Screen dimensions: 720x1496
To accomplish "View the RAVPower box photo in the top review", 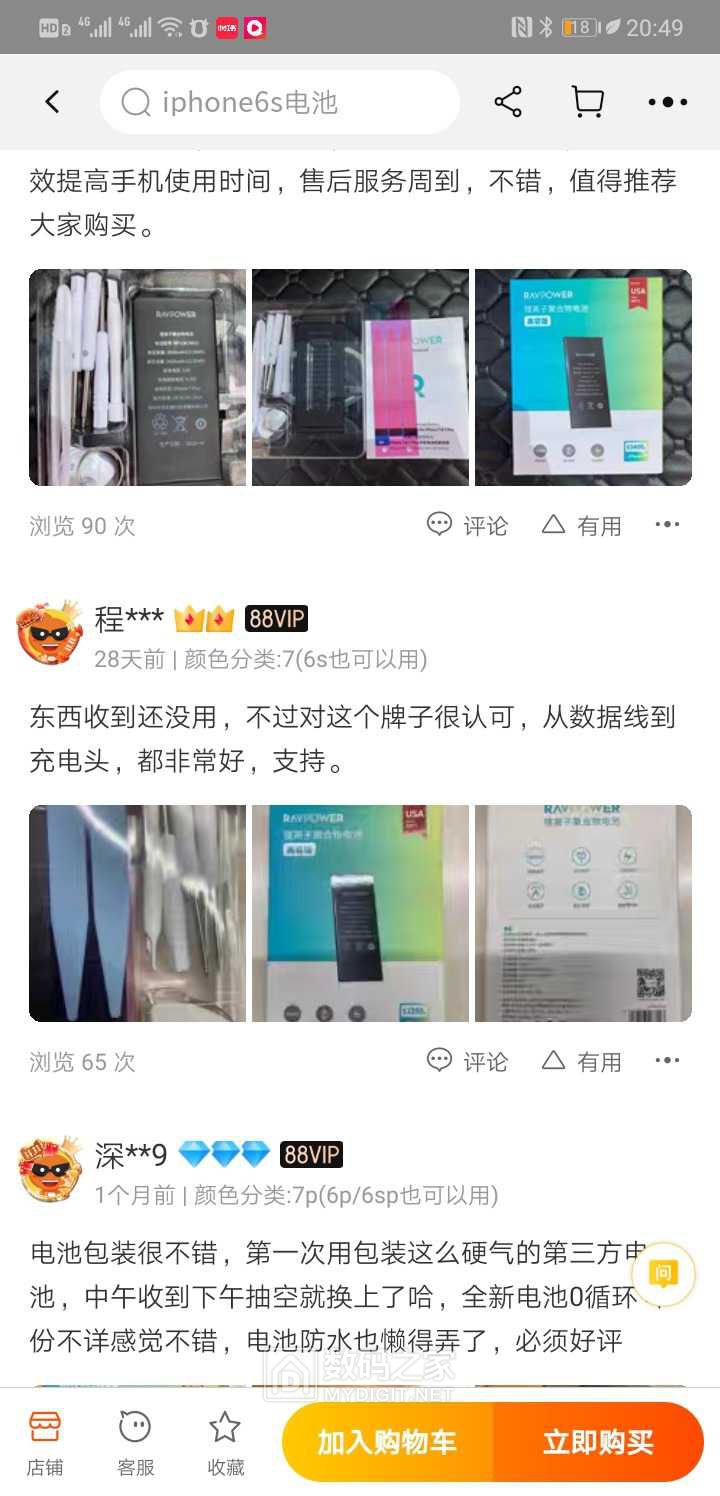I will pyautogui.click(x=583, y=377).
